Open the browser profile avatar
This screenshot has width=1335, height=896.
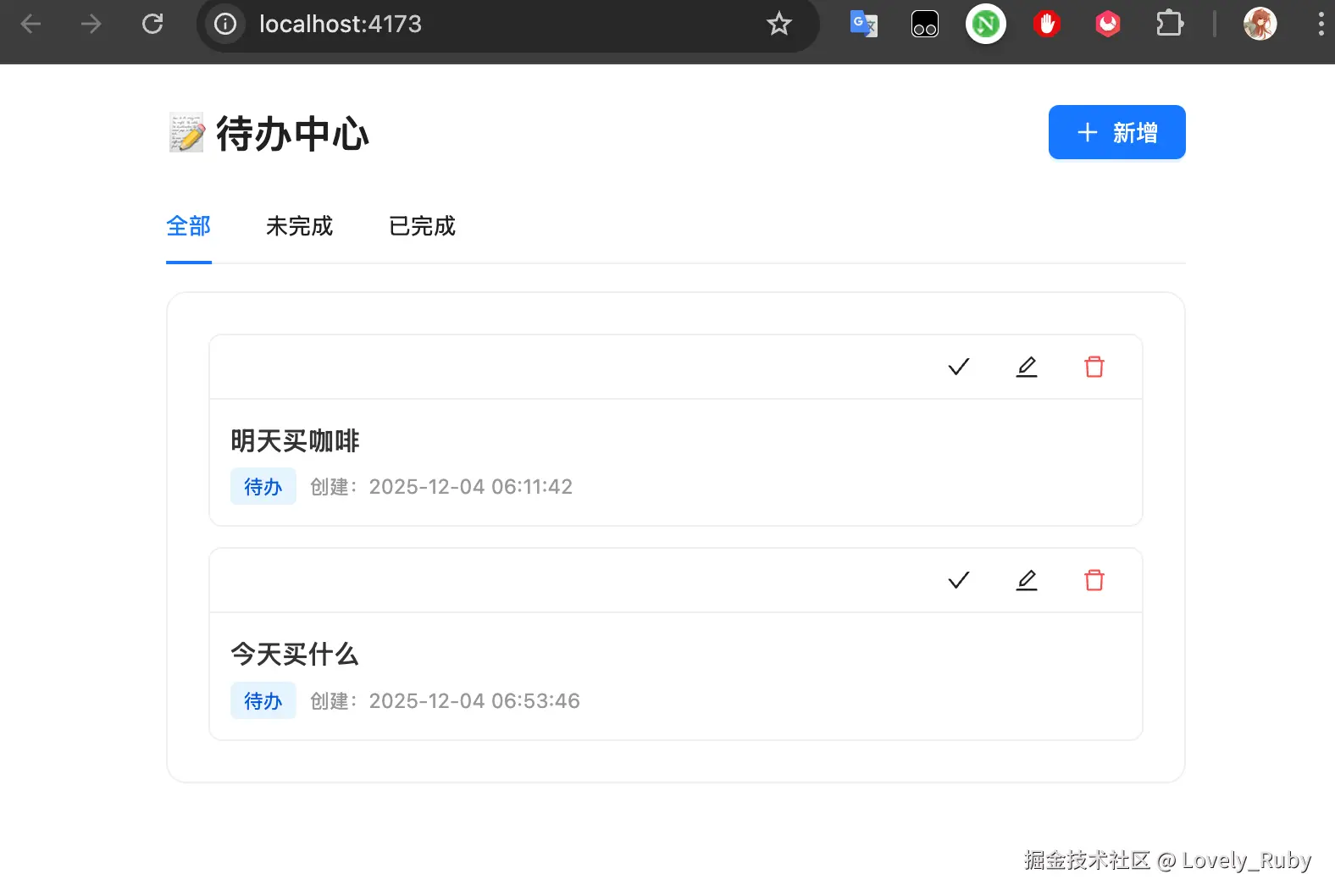[1260, 24]
